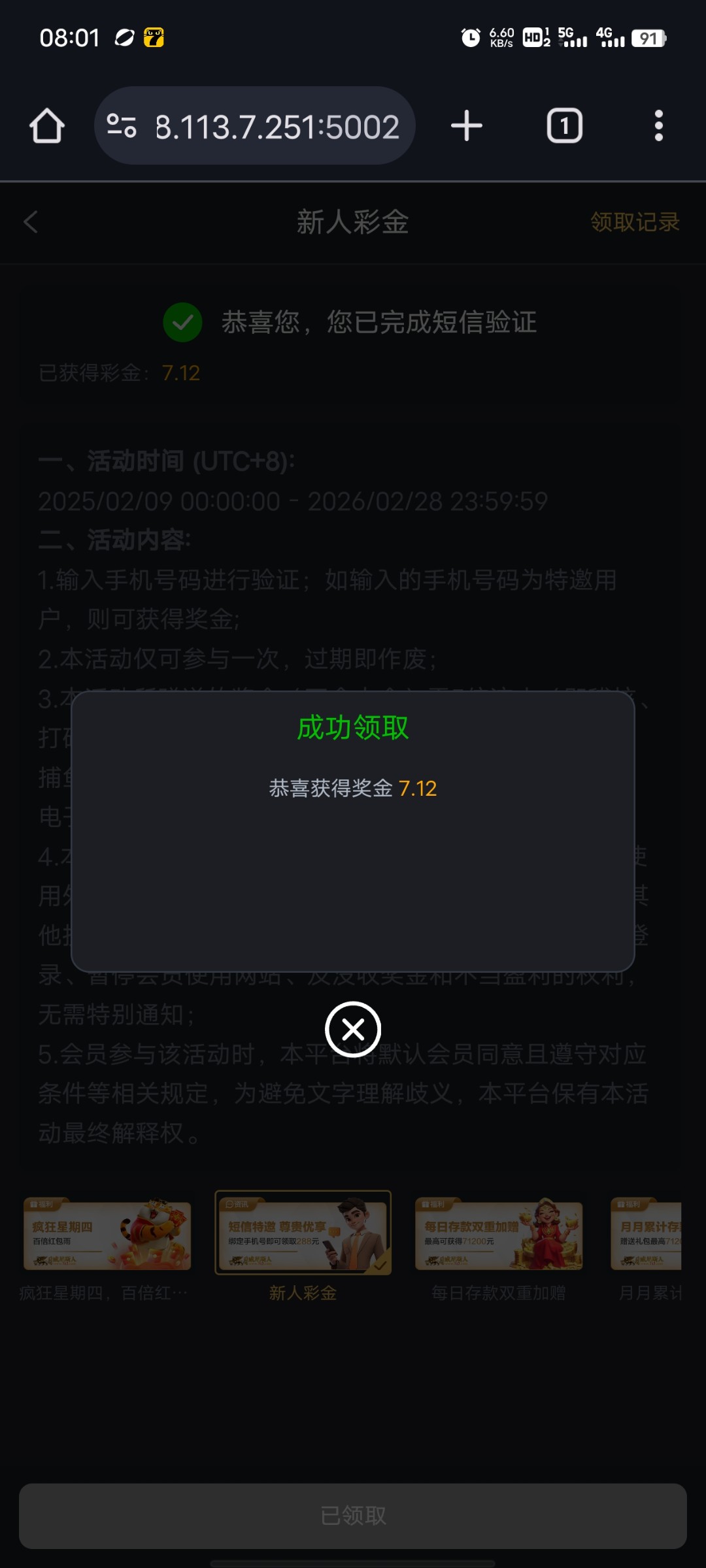Image resolution: width=706 pixels, height=1568 pixels.
Task: Tap the 已领取 button
Action: (353, 1516)
